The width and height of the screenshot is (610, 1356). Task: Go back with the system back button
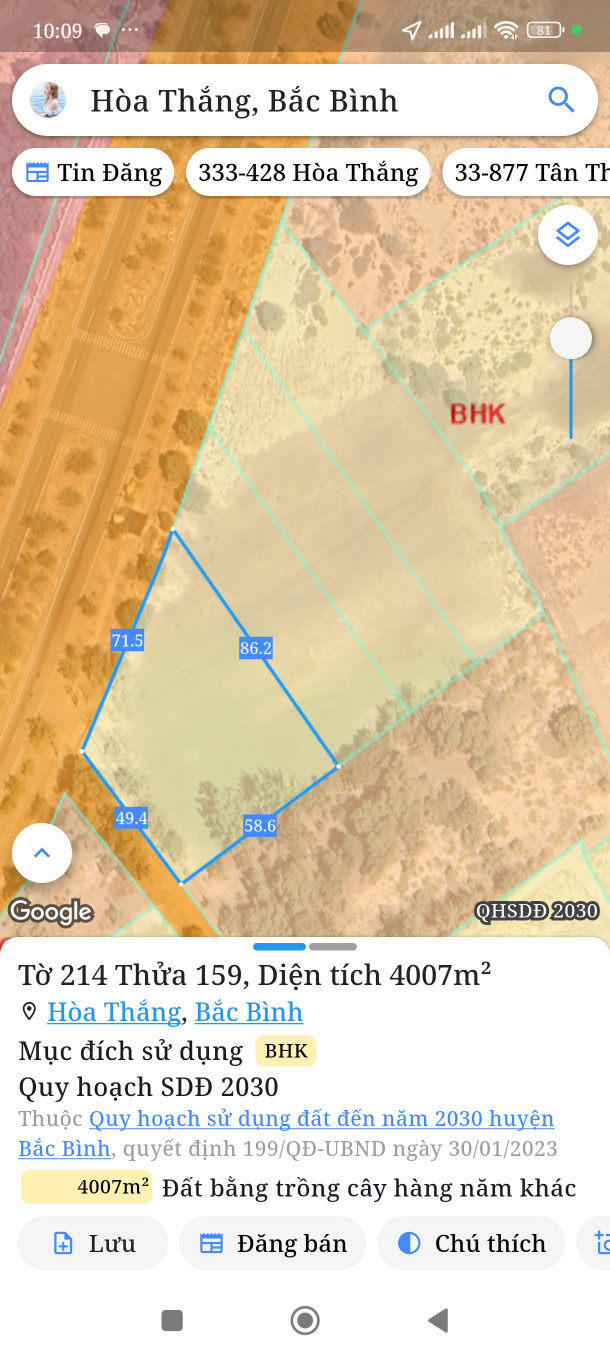coord(437,1321)
